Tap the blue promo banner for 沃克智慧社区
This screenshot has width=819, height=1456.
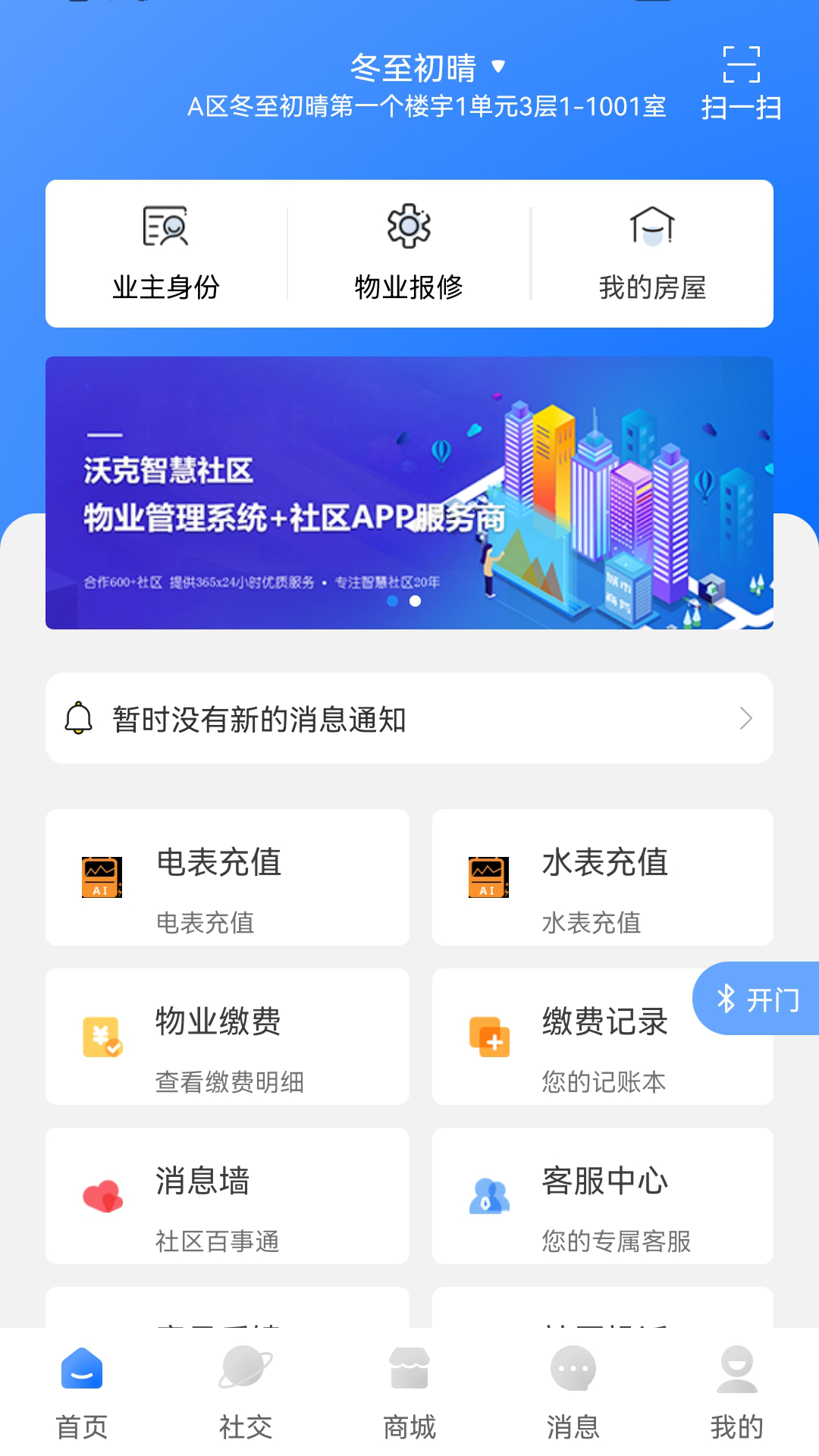point(409,493)
